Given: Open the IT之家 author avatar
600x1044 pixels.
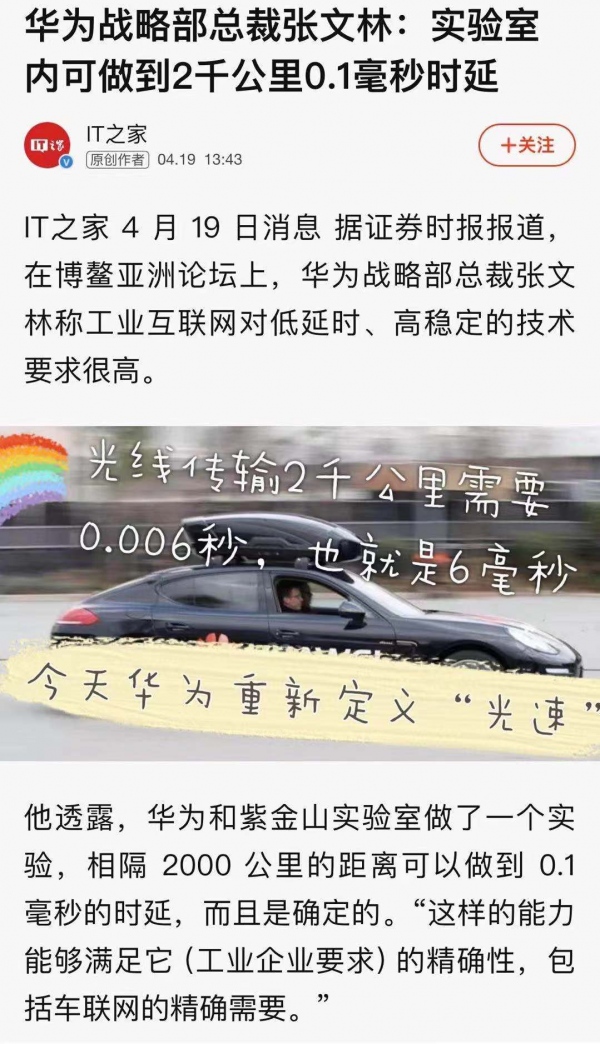Looking at the screenshot, I should point(47,146).
